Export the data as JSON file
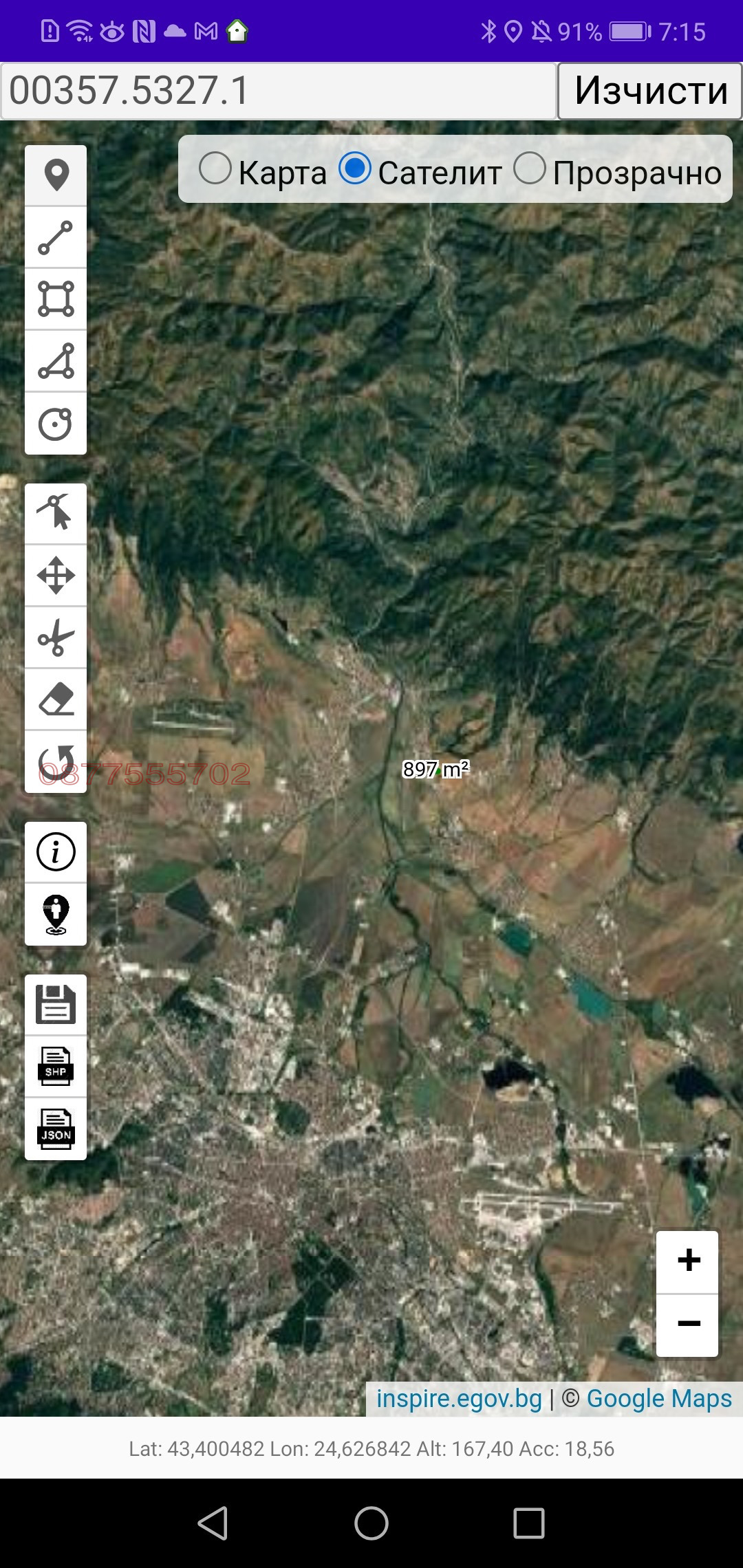743x1568 pixels. [56, 1129]
